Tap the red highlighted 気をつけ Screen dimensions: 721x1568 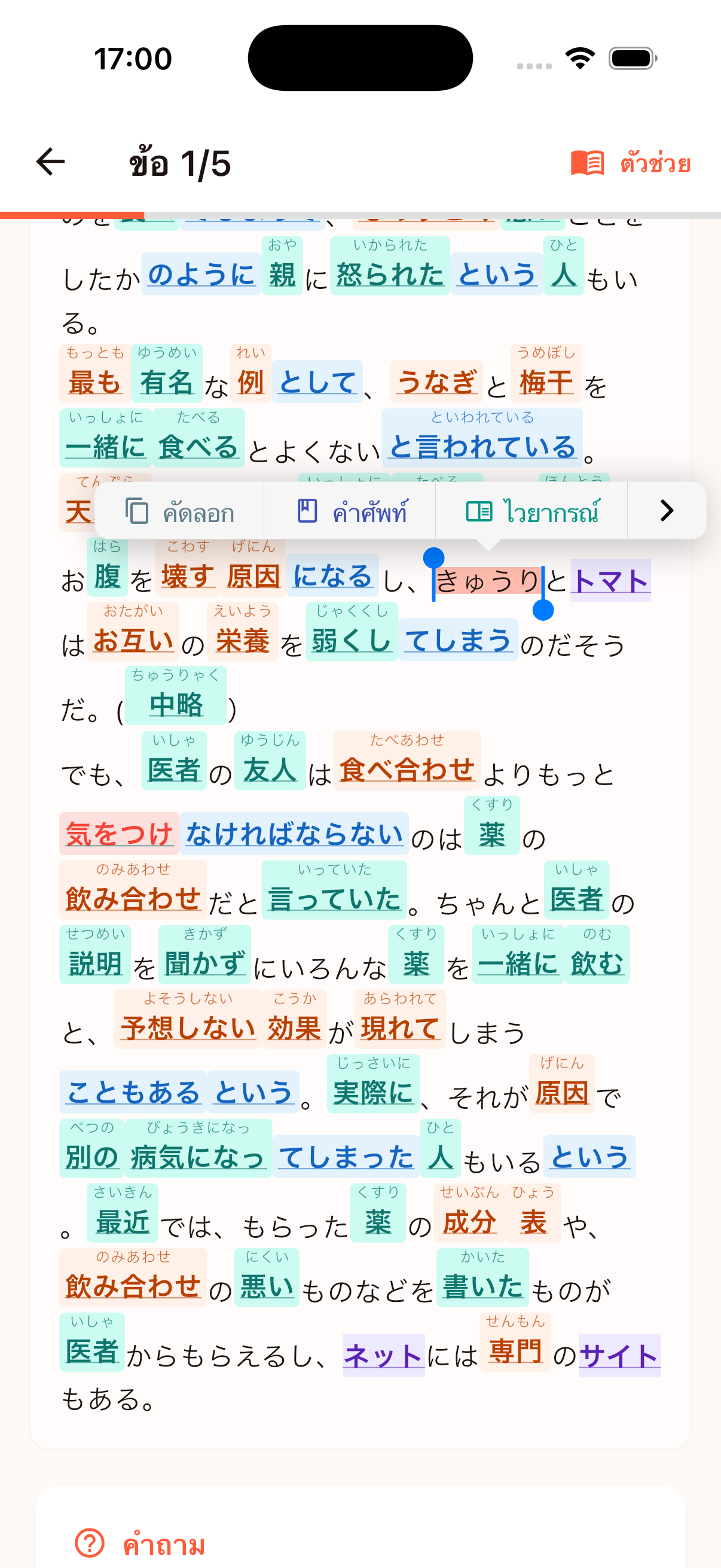coord(119,833)
